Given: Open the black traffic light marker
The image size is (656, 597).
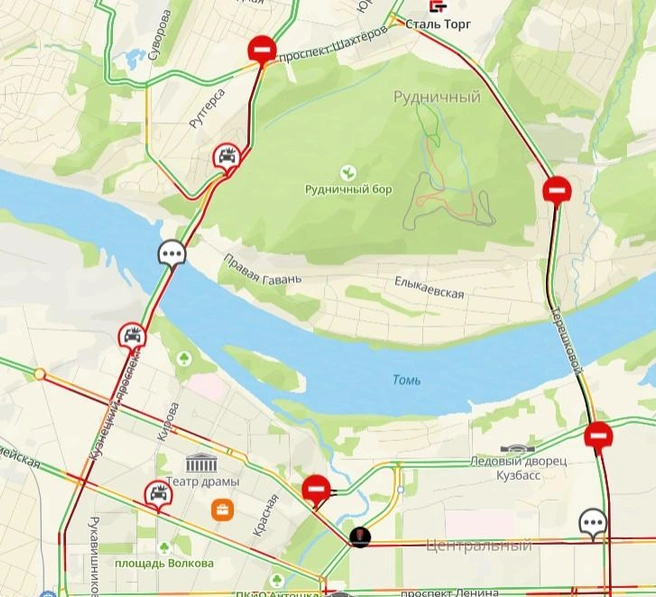Looking at the screenshot, I should (359, 537).
